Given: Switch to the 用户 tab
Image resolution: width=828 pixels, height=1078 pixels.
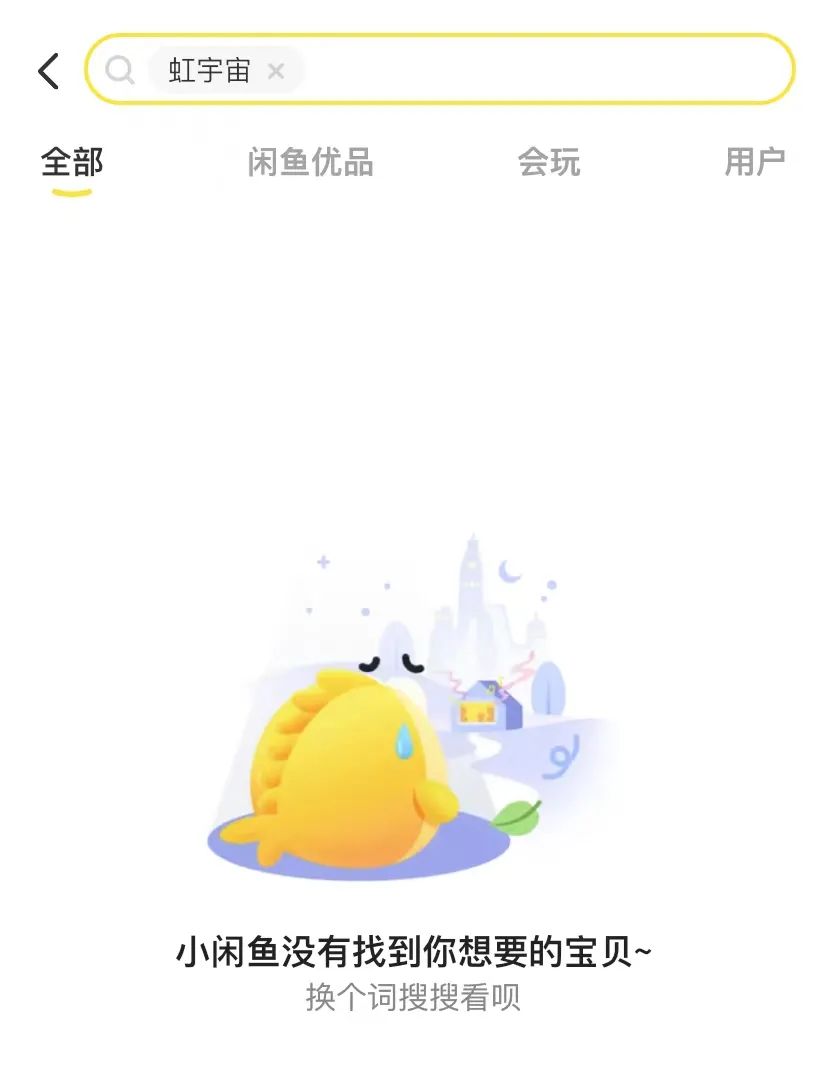Looking at the screenshot, I should pyautogui.click(x=757, y=163).
